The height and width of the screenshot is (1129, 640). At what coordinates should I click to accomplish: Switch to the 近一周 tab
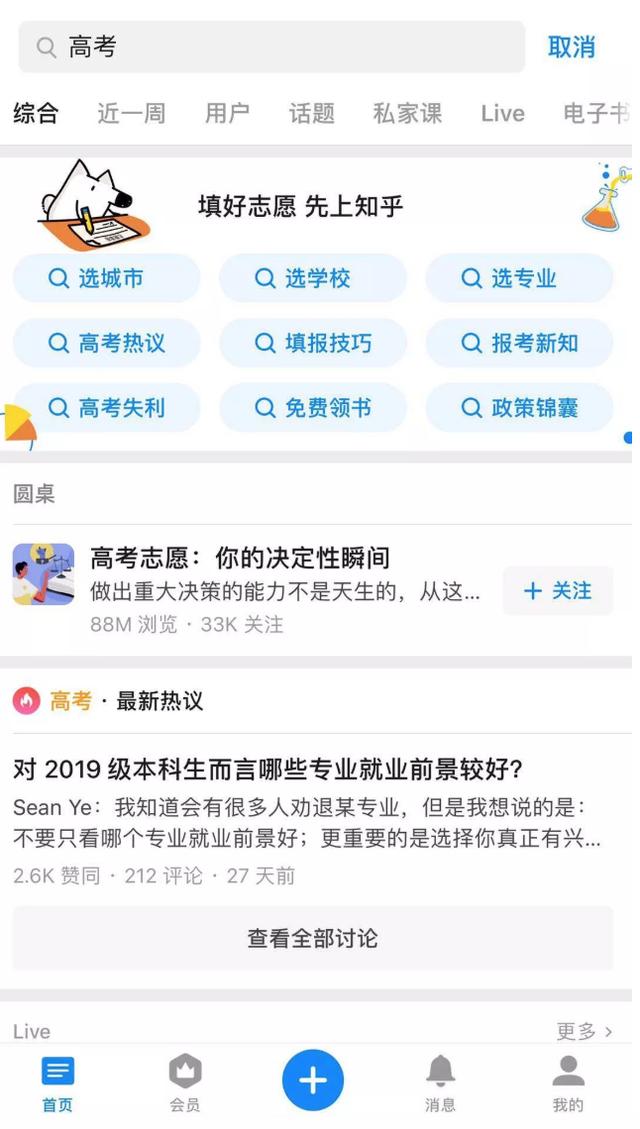131,113
